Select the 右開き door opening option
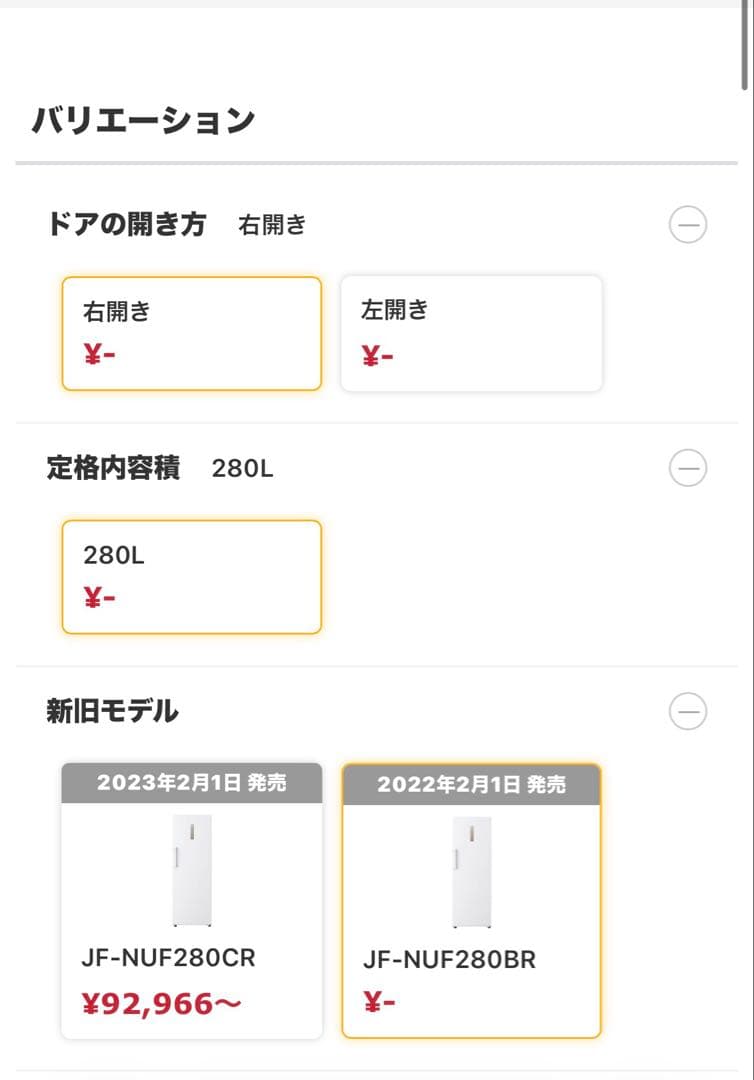Screen dimensions: 754x1080 (x=192, y=333)
